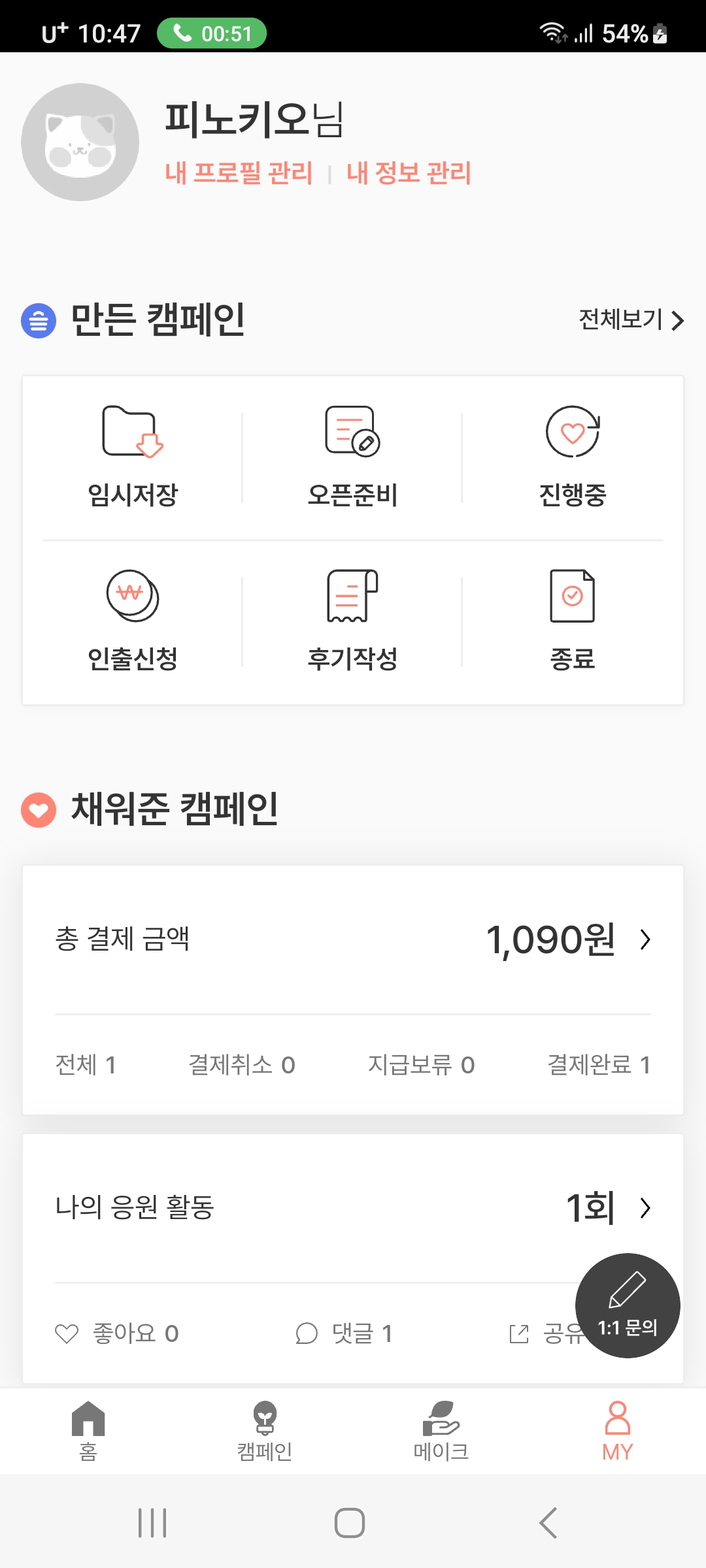Show 결제완료 1 payments
The width and height of the screenshot is (706, 1568).
coord(599,1065)
